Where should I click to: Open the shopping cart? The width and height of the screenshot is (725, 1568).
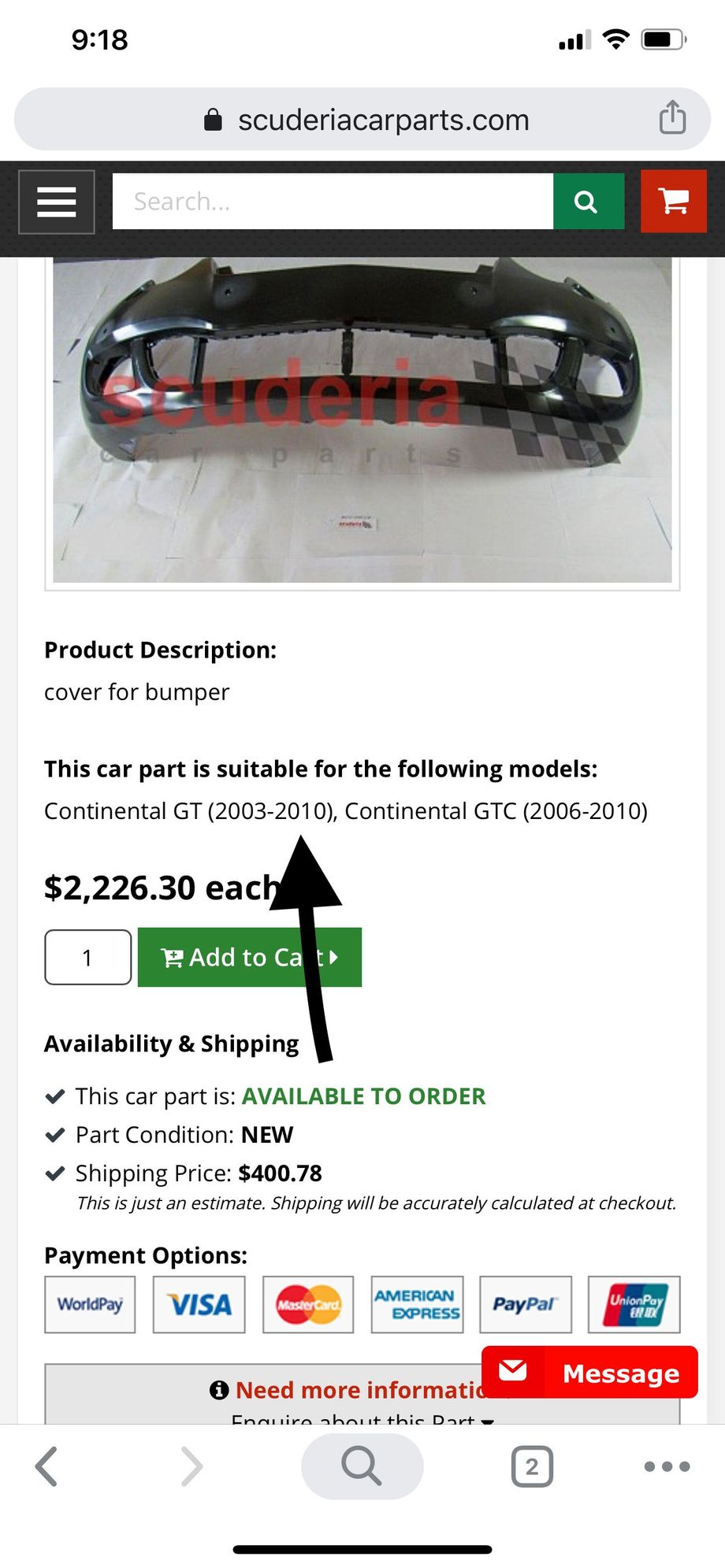point(673,202)
